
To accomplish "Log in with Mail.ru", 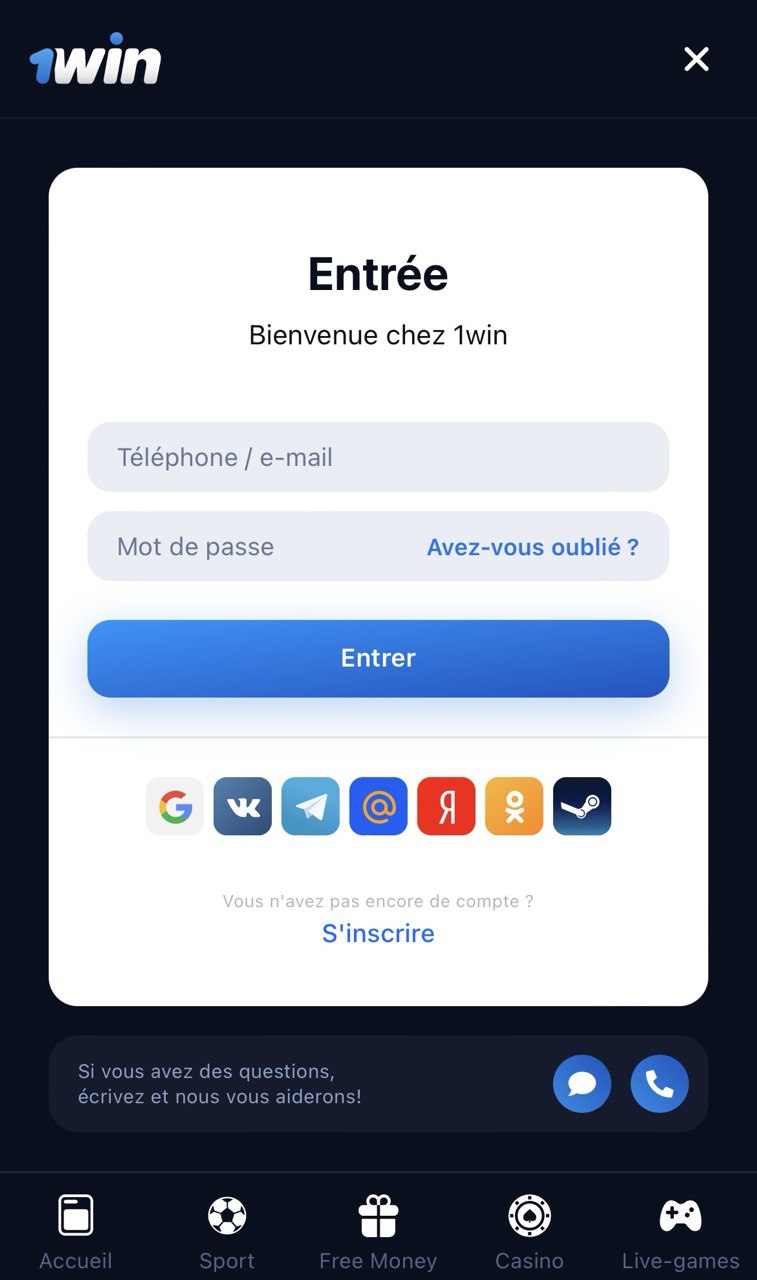I will [379, 806].
